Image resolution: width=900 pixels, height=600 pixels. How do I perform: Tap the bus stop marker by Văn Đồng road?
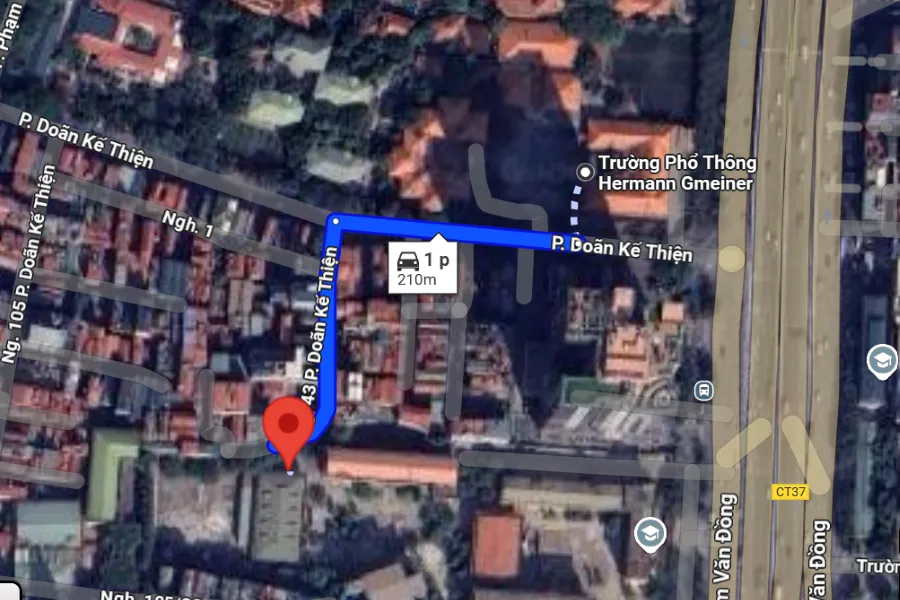pos(706,388)
